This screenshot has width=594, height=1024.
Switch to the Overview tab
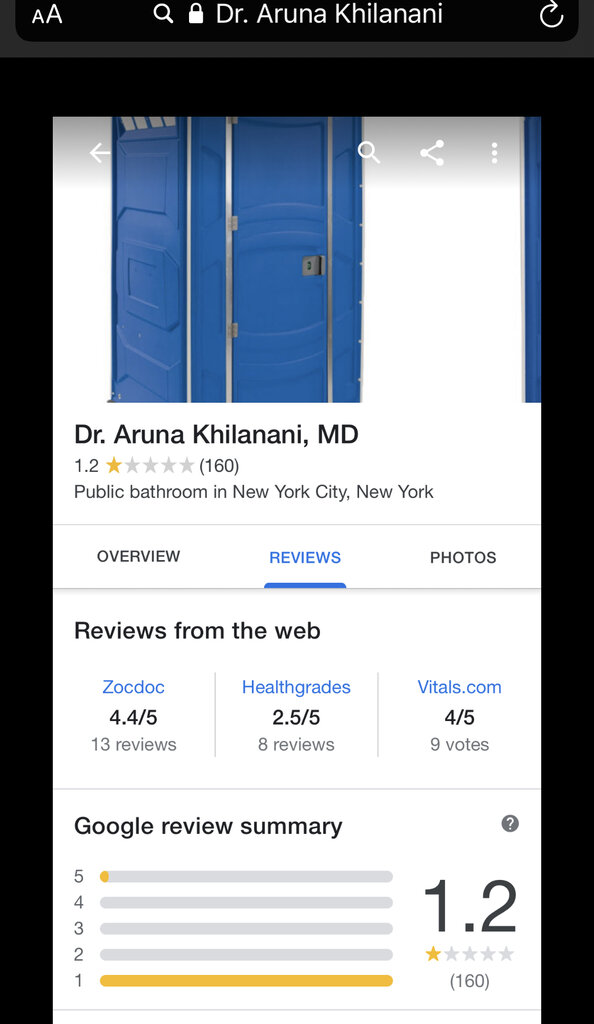[138, 556]
